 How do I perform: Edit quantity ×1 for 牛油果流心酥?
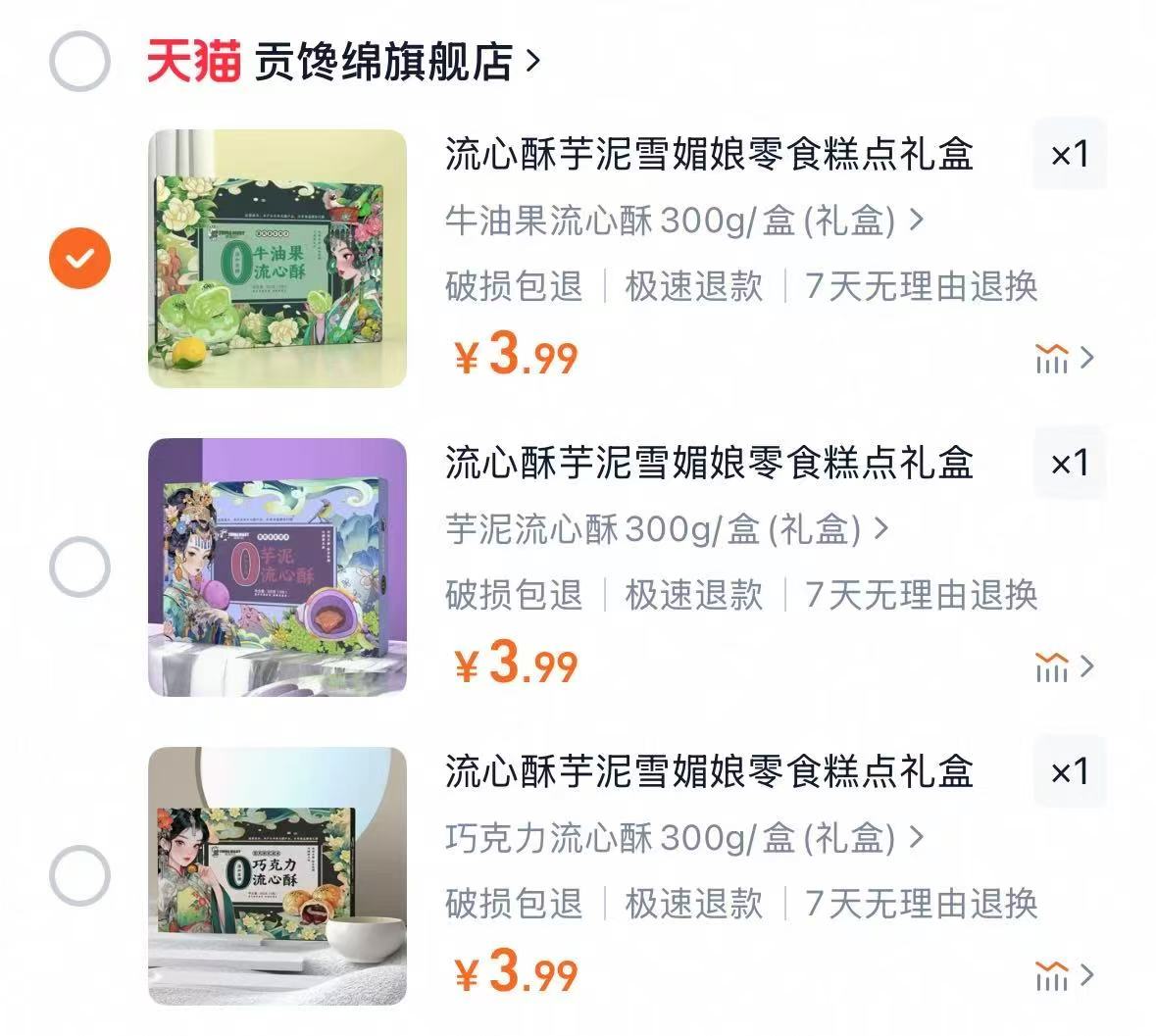click(x=1069, y=154)
